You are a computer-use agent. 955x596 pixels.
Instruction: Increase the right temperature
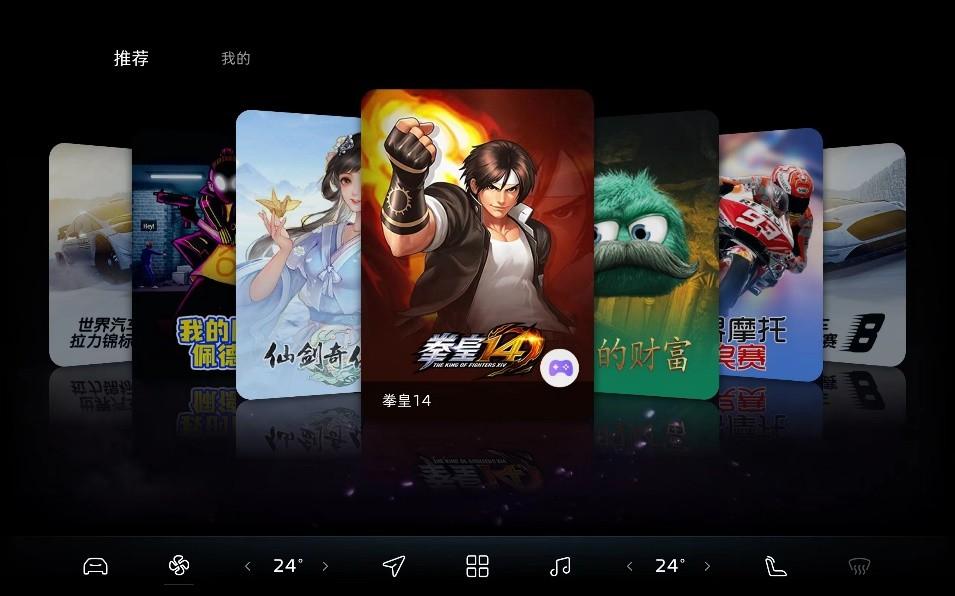707,566
